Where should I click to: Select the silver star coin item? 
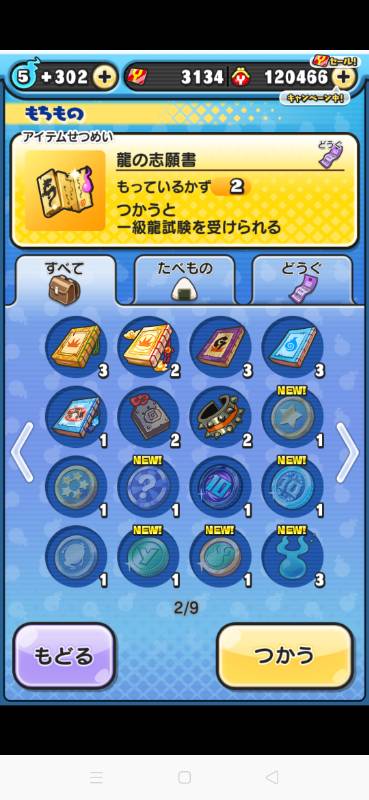pos(292,417)
